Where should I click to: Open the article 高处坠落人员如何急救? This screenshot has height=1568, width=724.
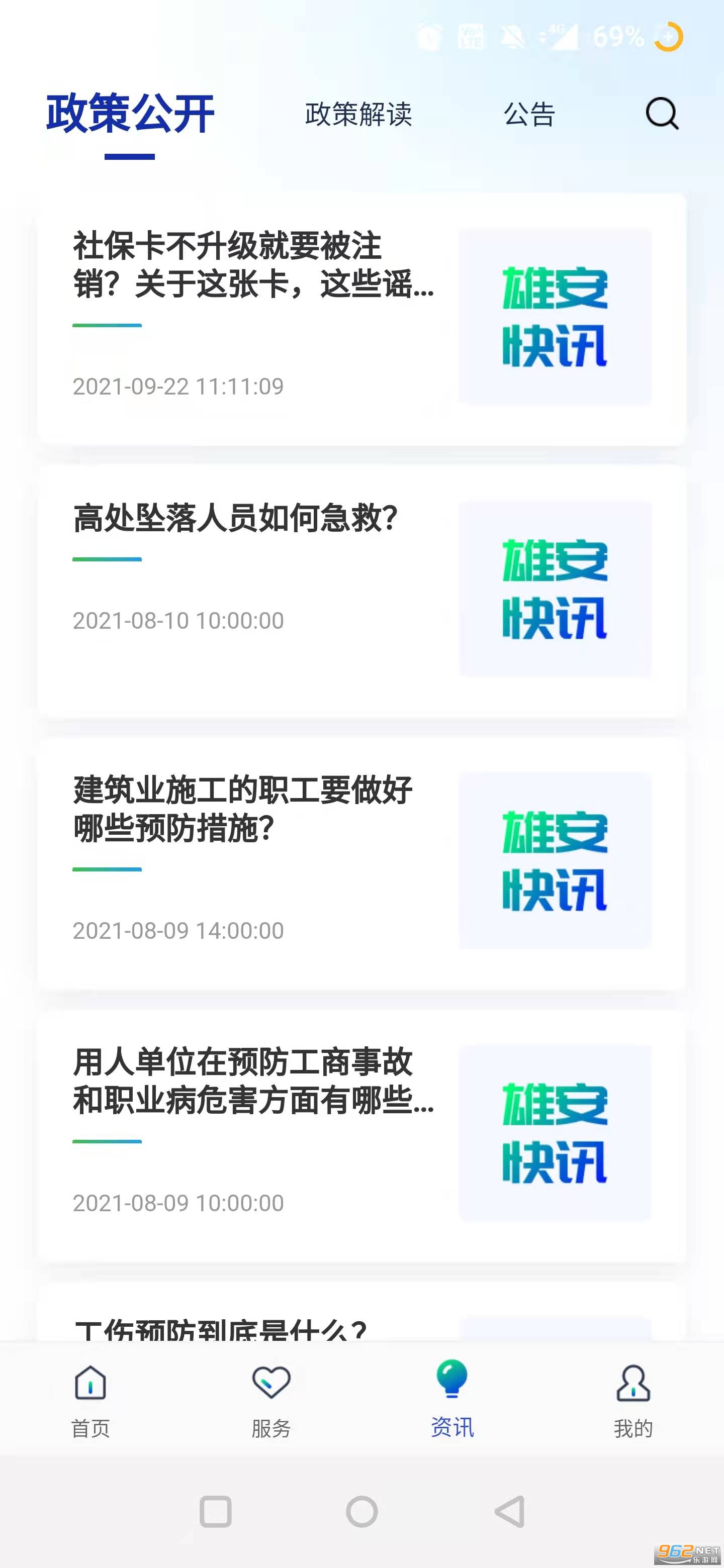[235, 519]
